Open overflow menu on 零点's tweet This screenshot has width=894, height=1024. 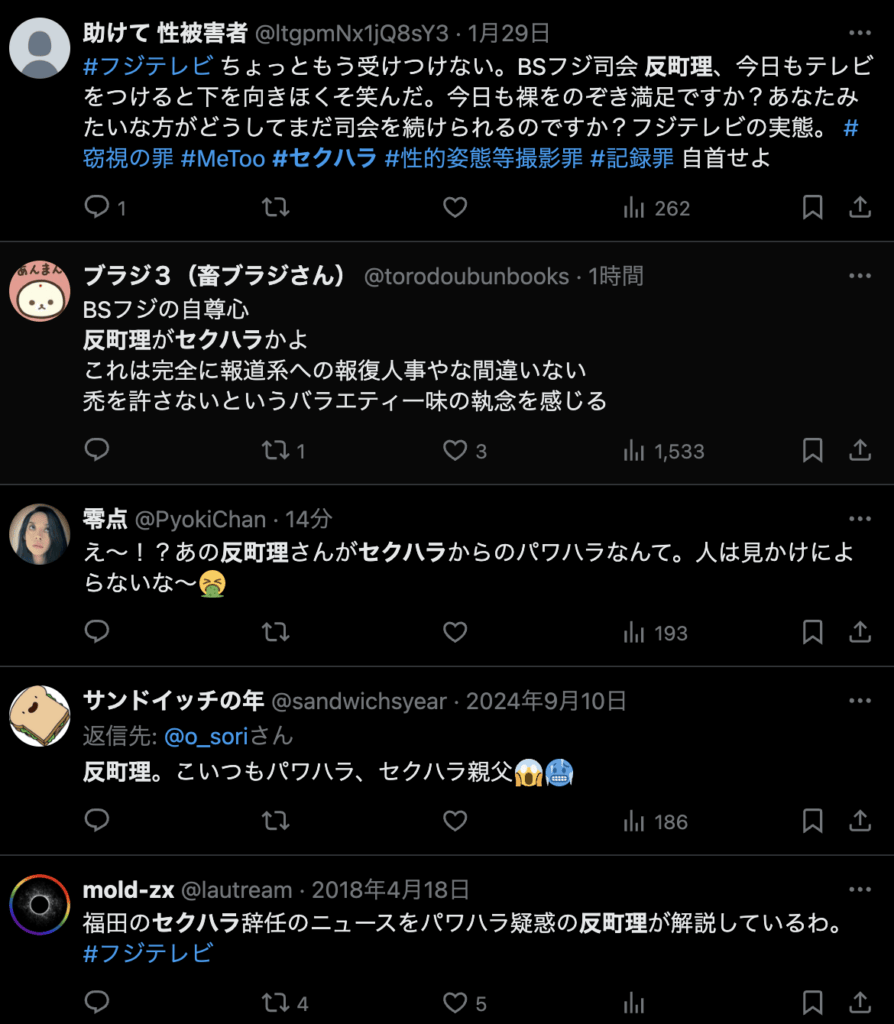coord(860,519)
